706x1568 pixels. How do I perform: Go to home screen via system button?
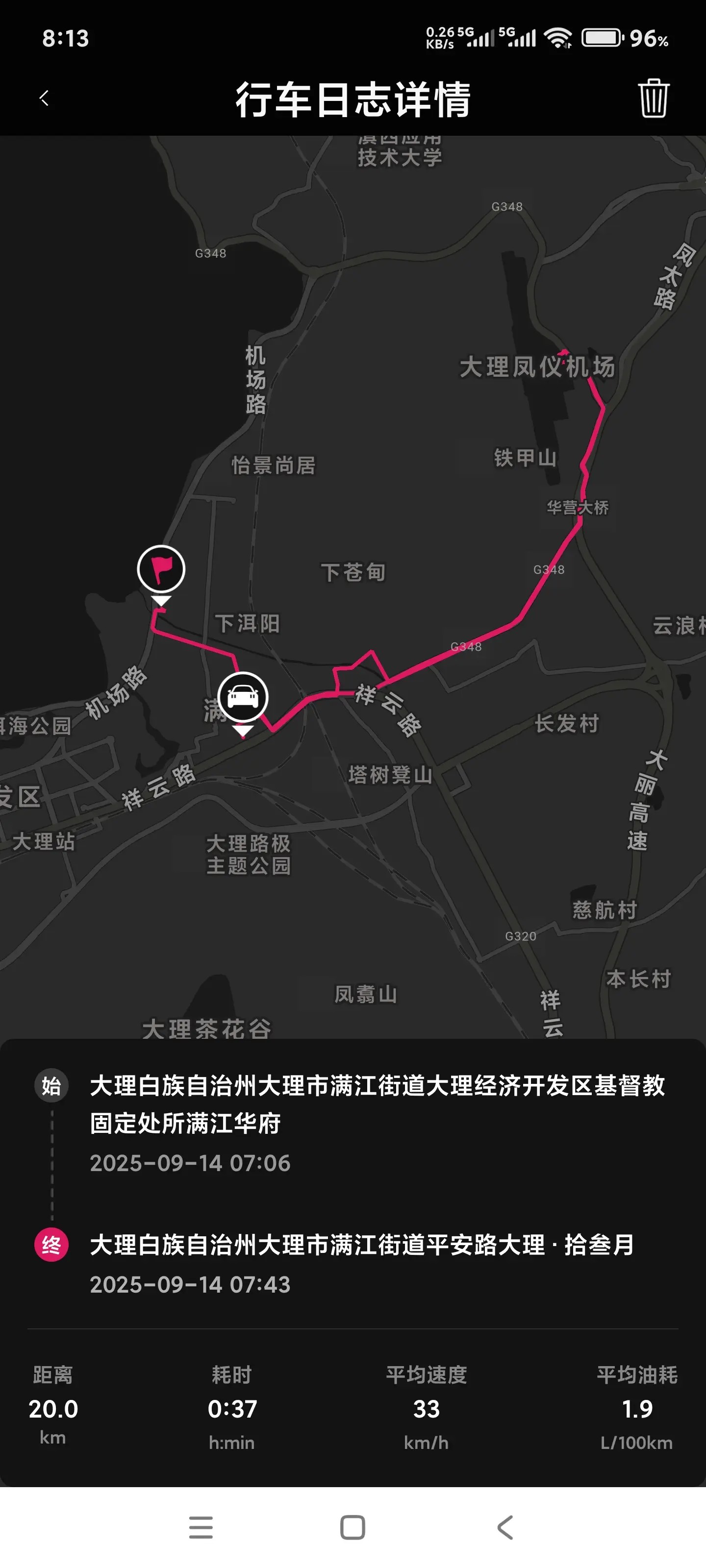(x=353, y=1528)
